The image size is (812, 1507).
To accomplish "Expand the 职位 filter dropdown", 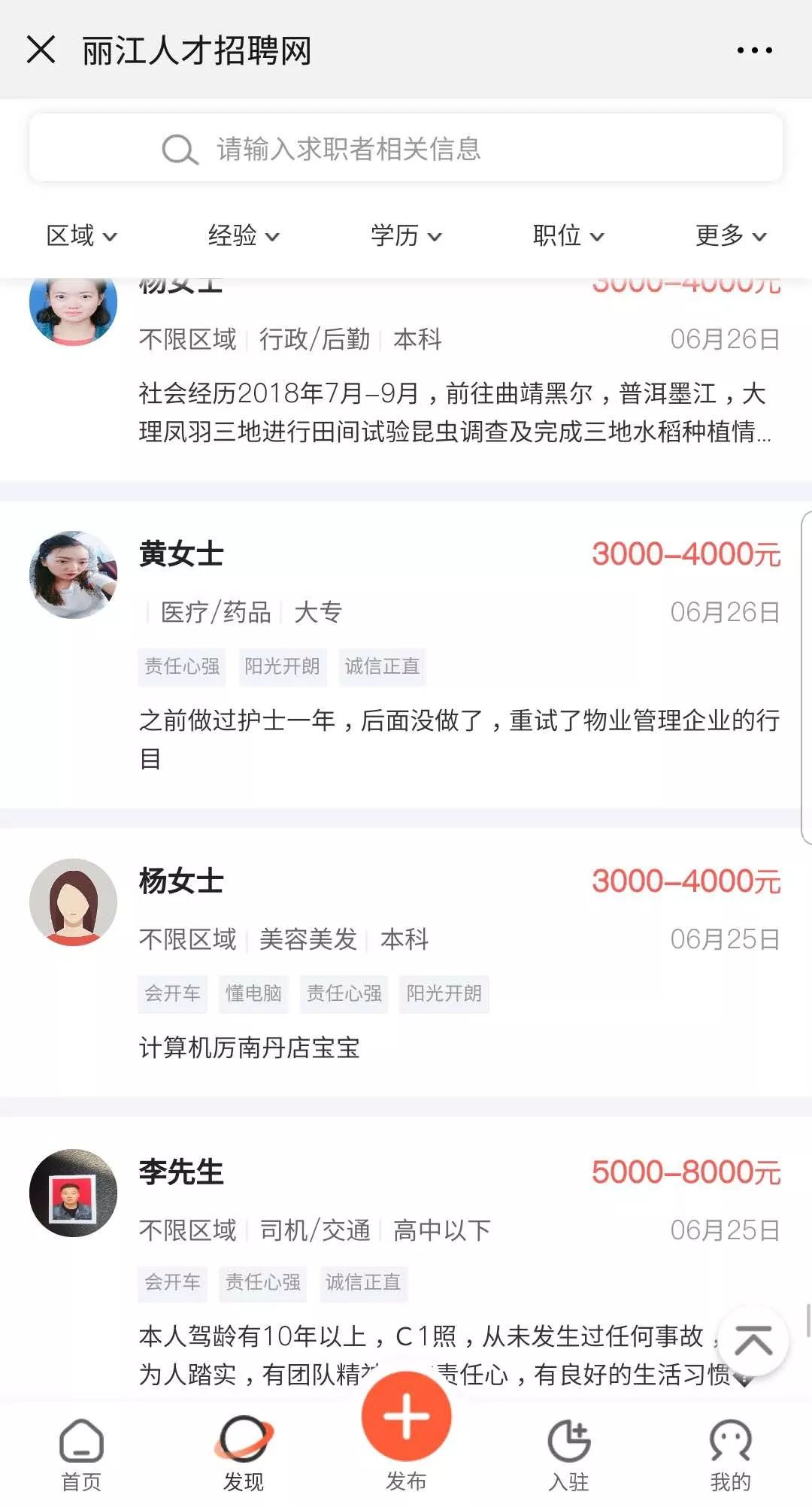I will [x=568, y=235].
